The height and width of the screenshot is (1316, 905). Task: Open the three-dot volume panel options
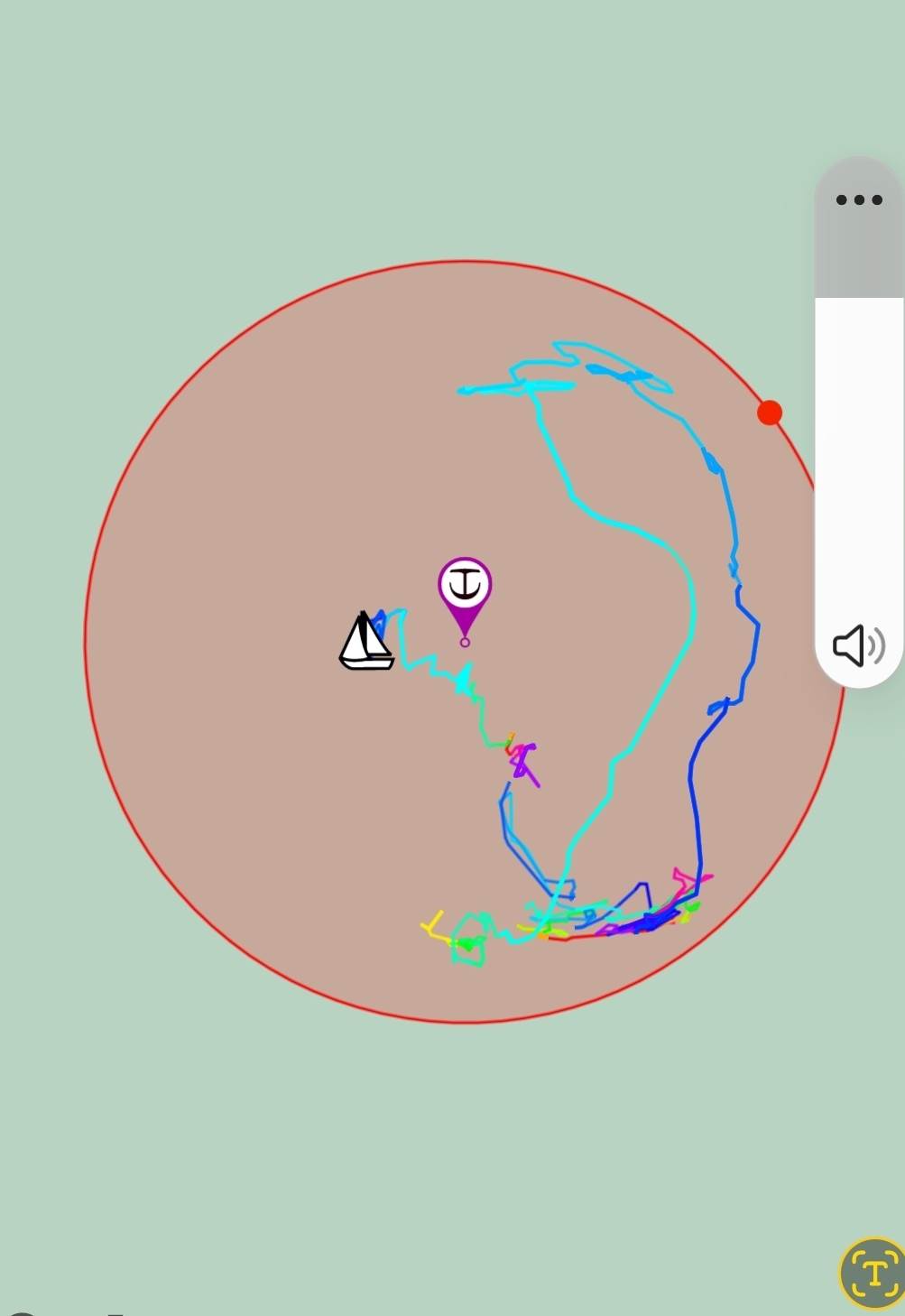point(858,200)
